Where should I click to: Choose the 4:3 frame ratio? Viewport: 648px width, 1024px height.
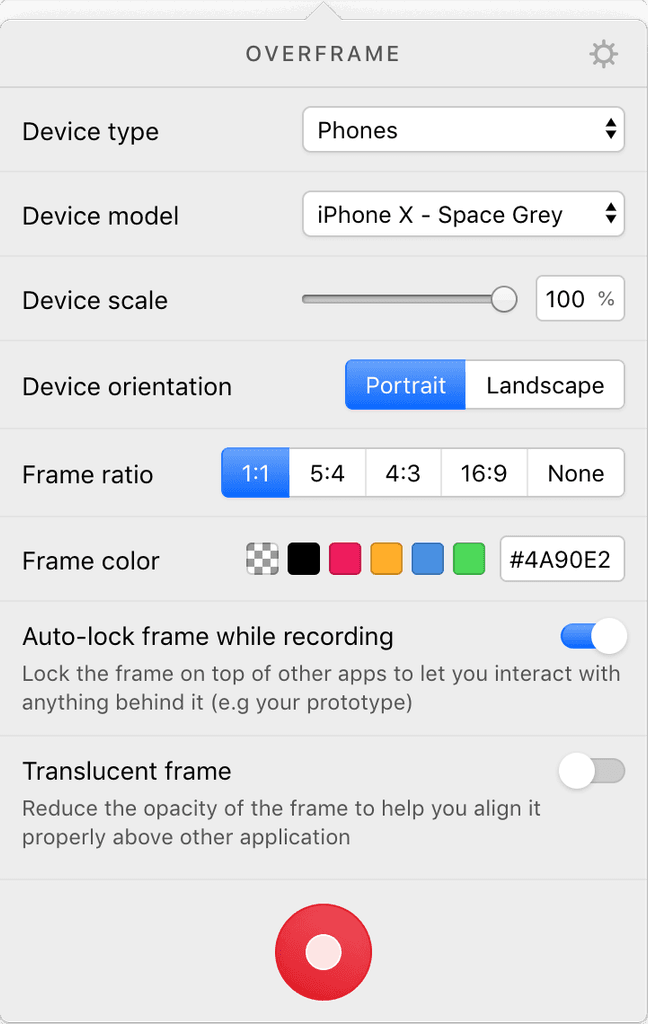coord(403,473)
